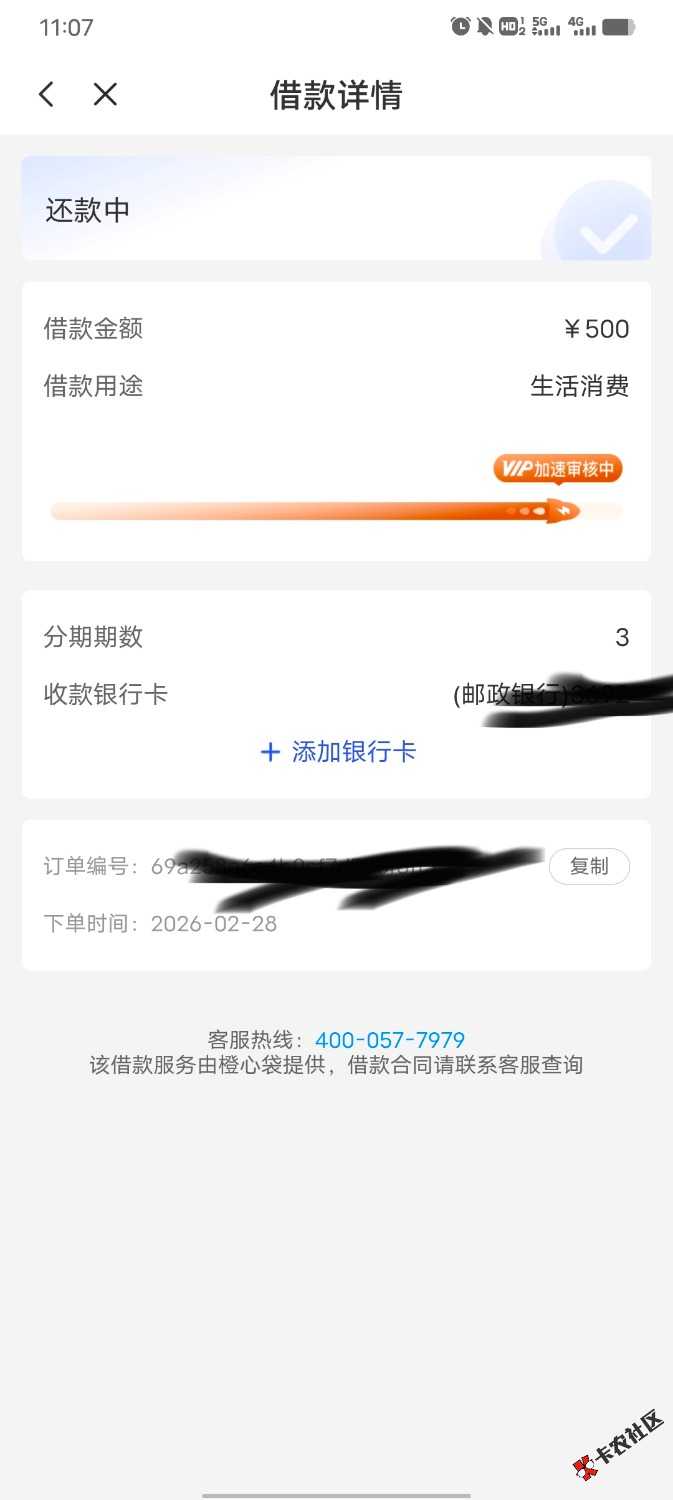This screenshot has width=673, height=1500.
Task: Go back using the arrow icon
Action: [x=46, y=95]
